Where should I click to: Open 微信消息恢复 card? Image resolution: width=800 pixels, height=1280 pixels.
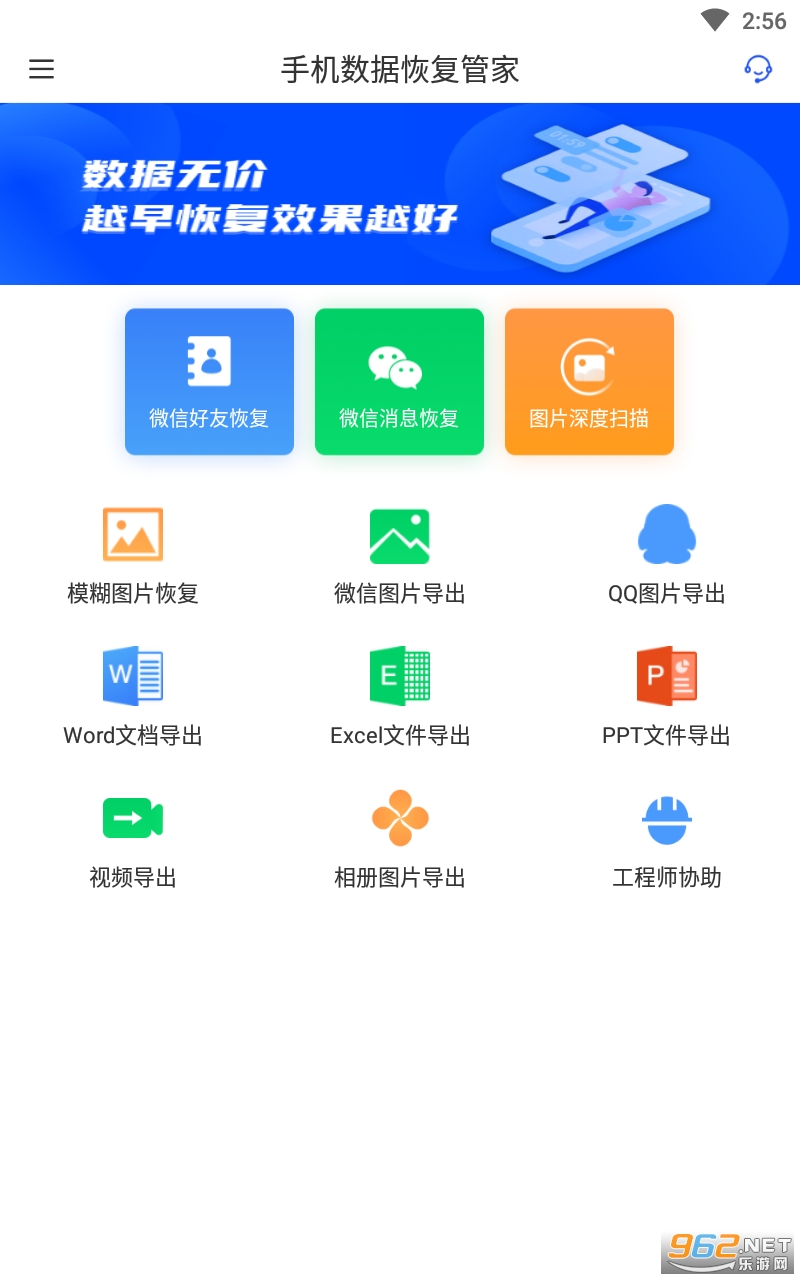coord(399,382)
